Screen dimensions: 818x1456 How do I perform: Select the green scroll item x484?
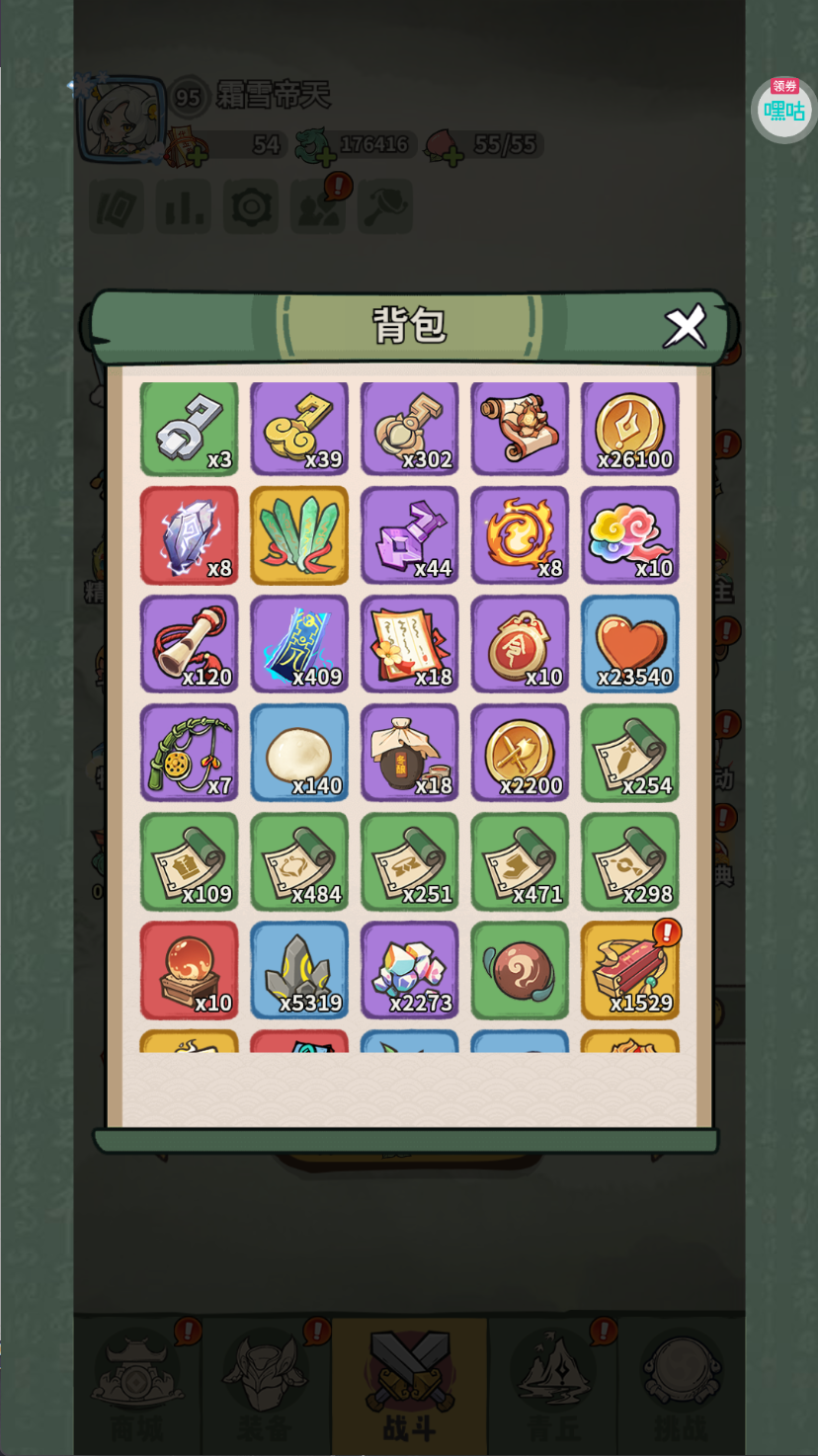(299, 861)
